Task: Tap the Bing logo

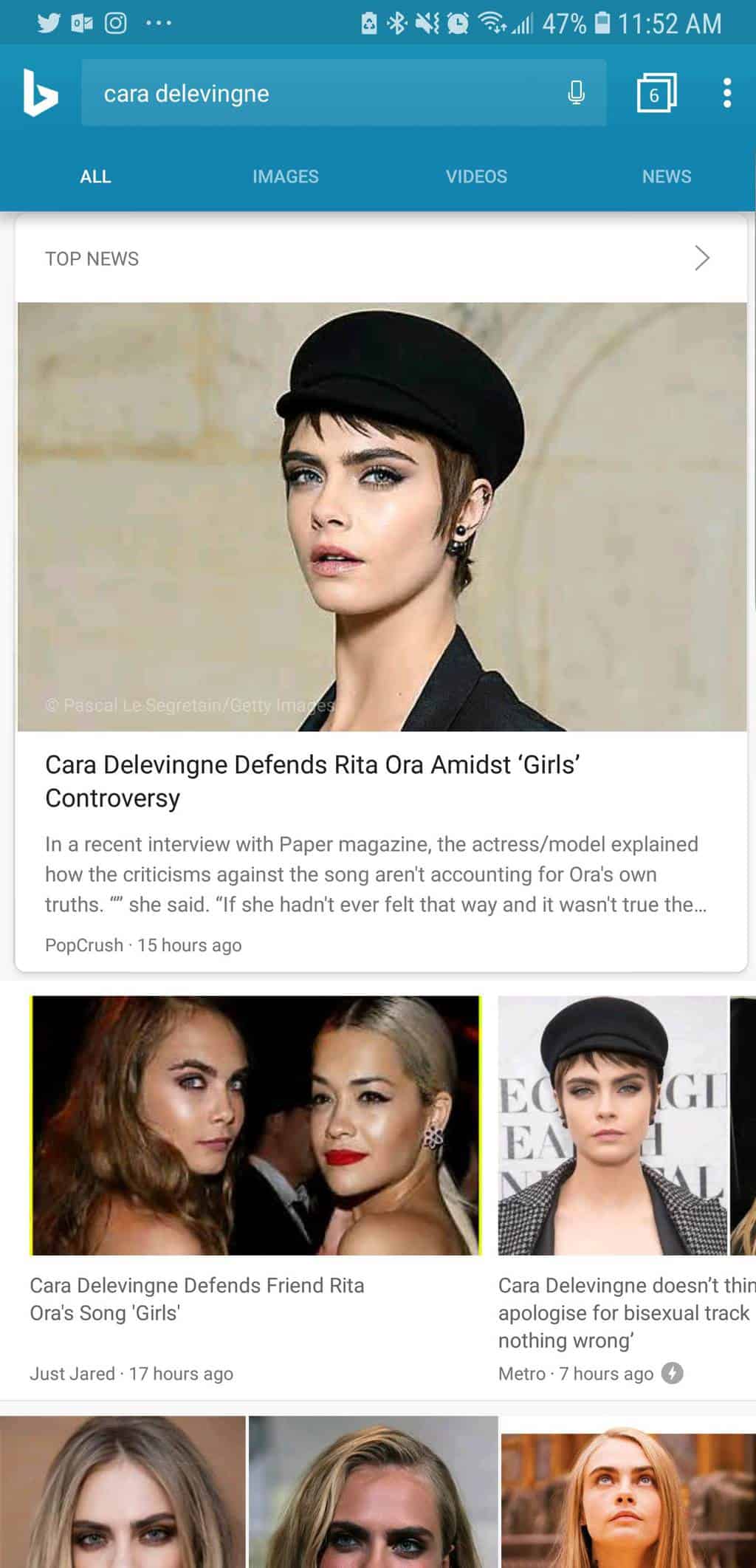Action: 40,93
